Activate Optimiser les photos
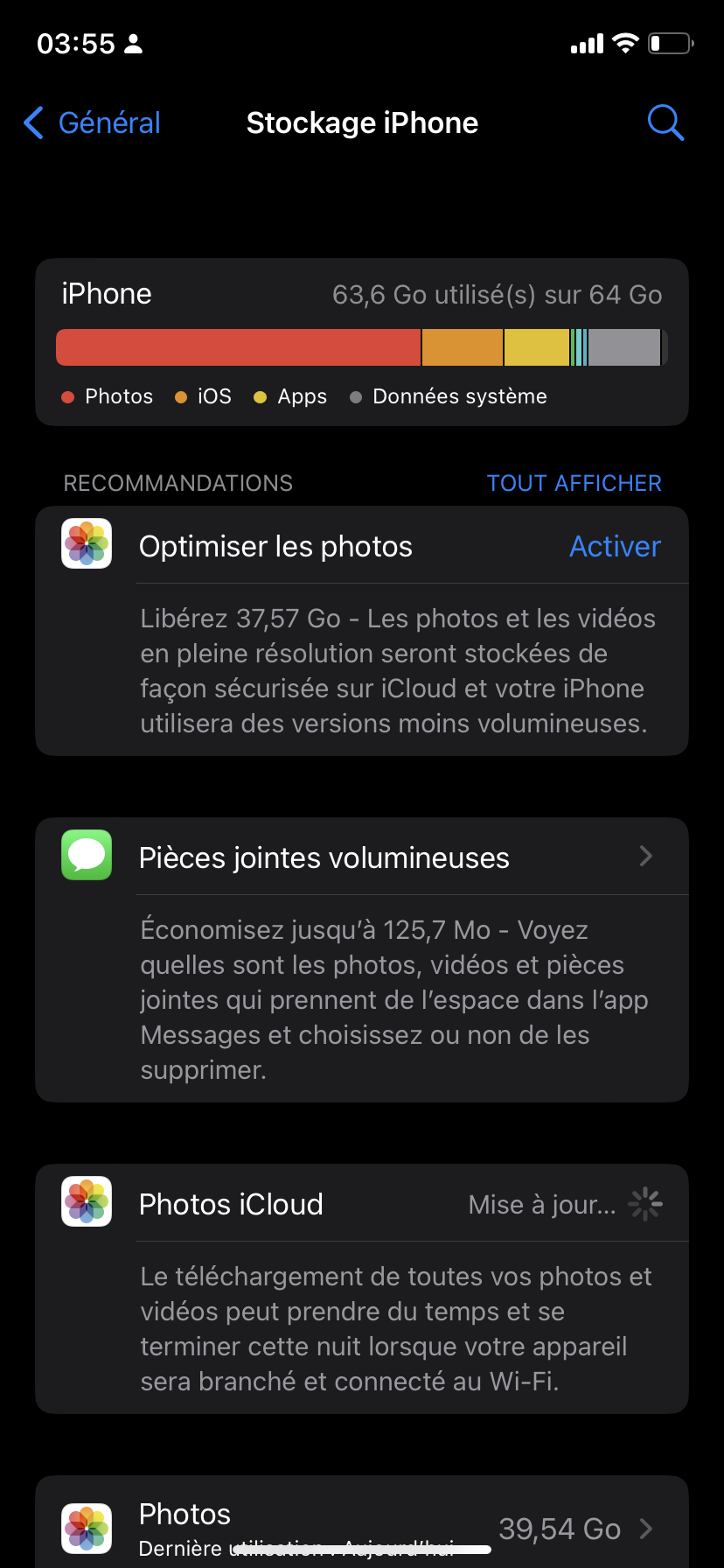724x1568 pixels. pyautogui.click(x=615, y=547)
